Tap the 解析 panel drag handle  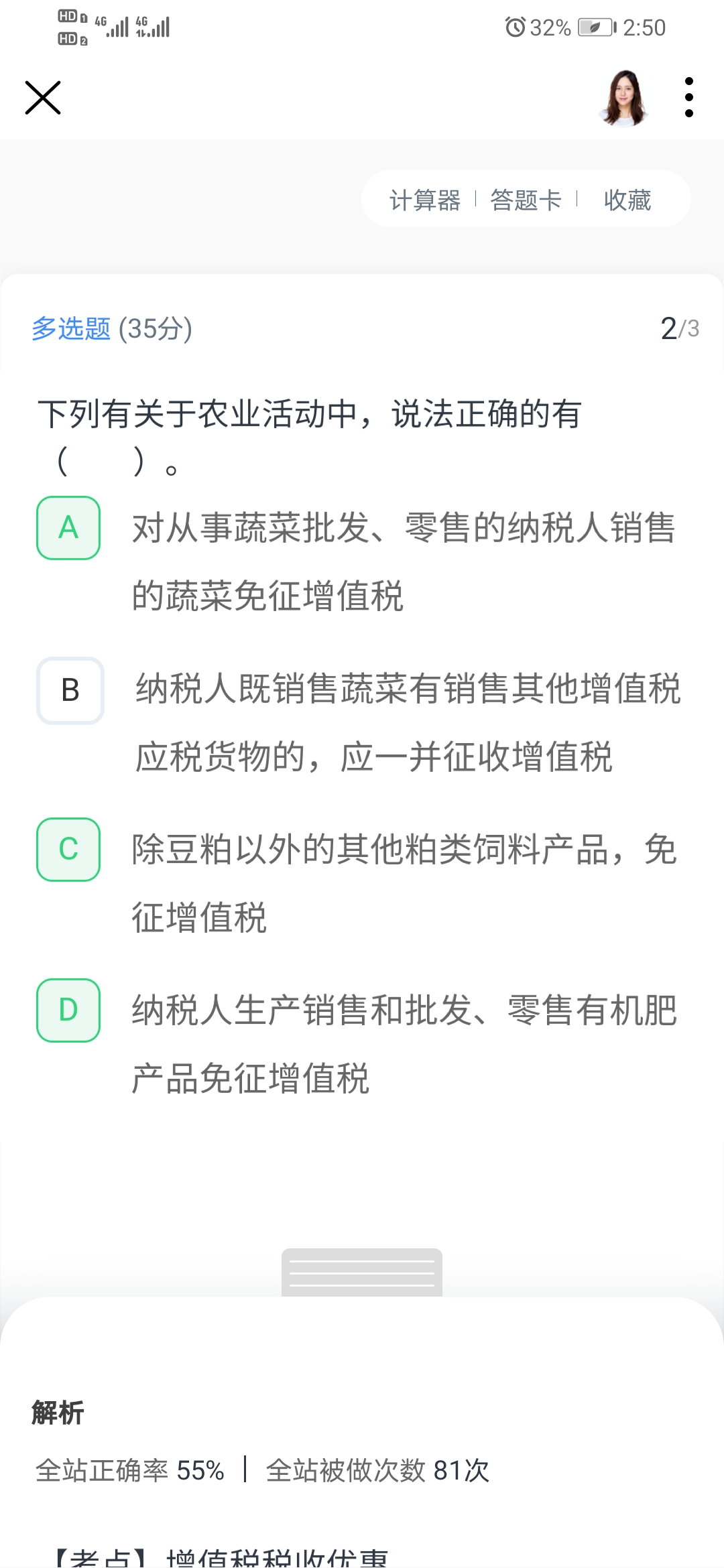(362, 1272)
